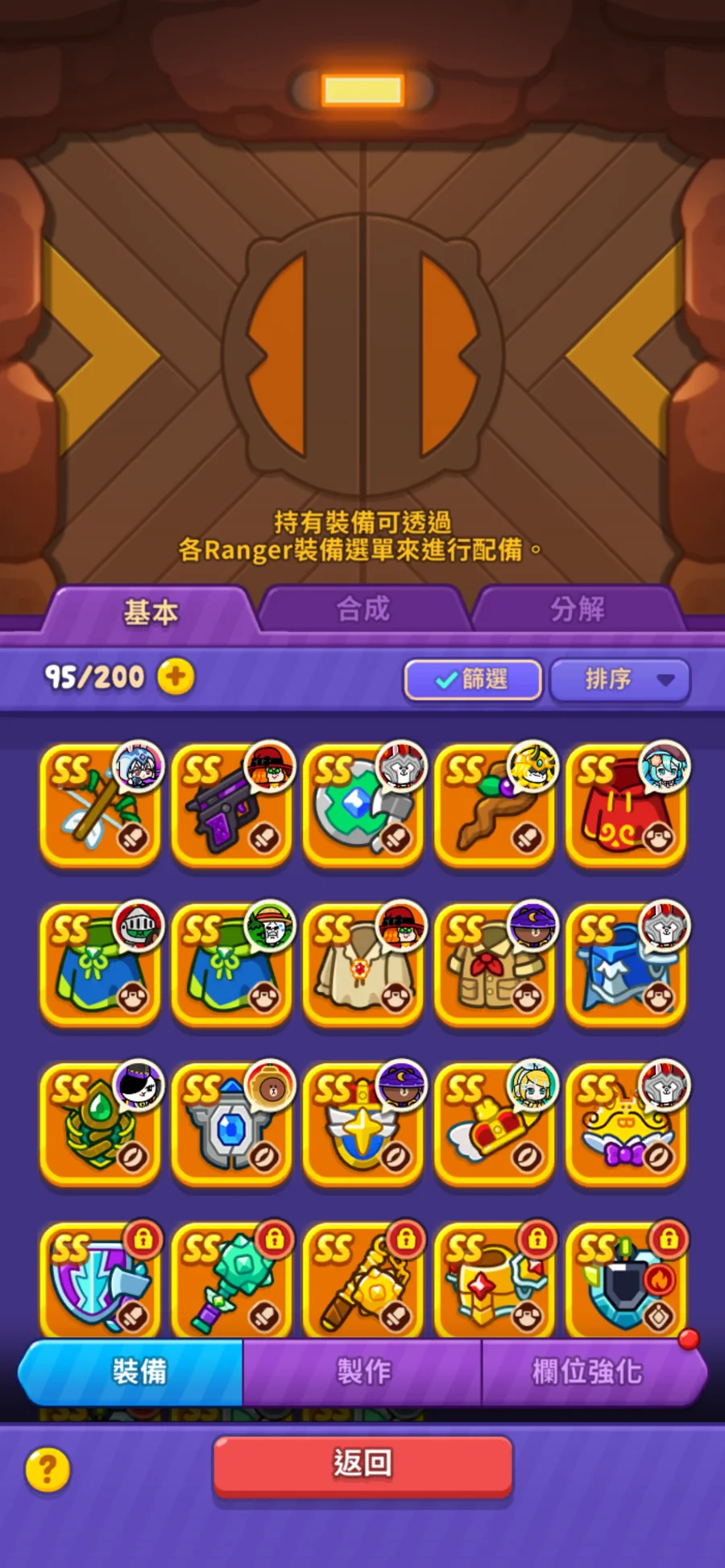
Task: Select the 裝備 equipment section
Action: click(139, 1371)
